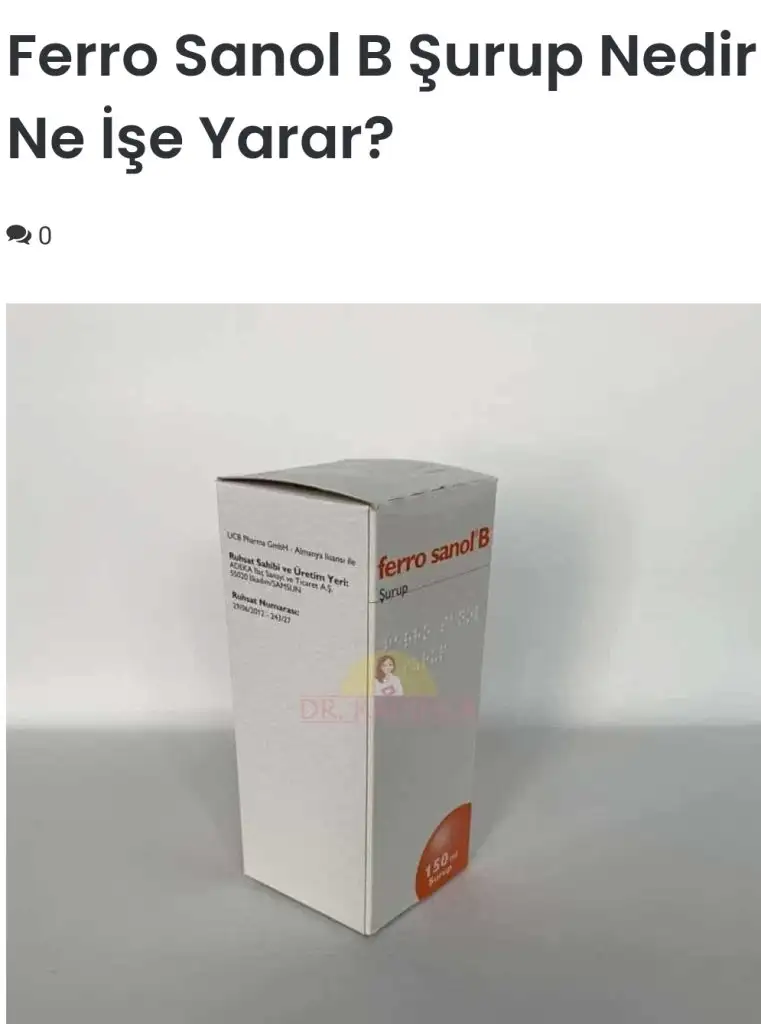Open the article's comments link

coord(29,236)
